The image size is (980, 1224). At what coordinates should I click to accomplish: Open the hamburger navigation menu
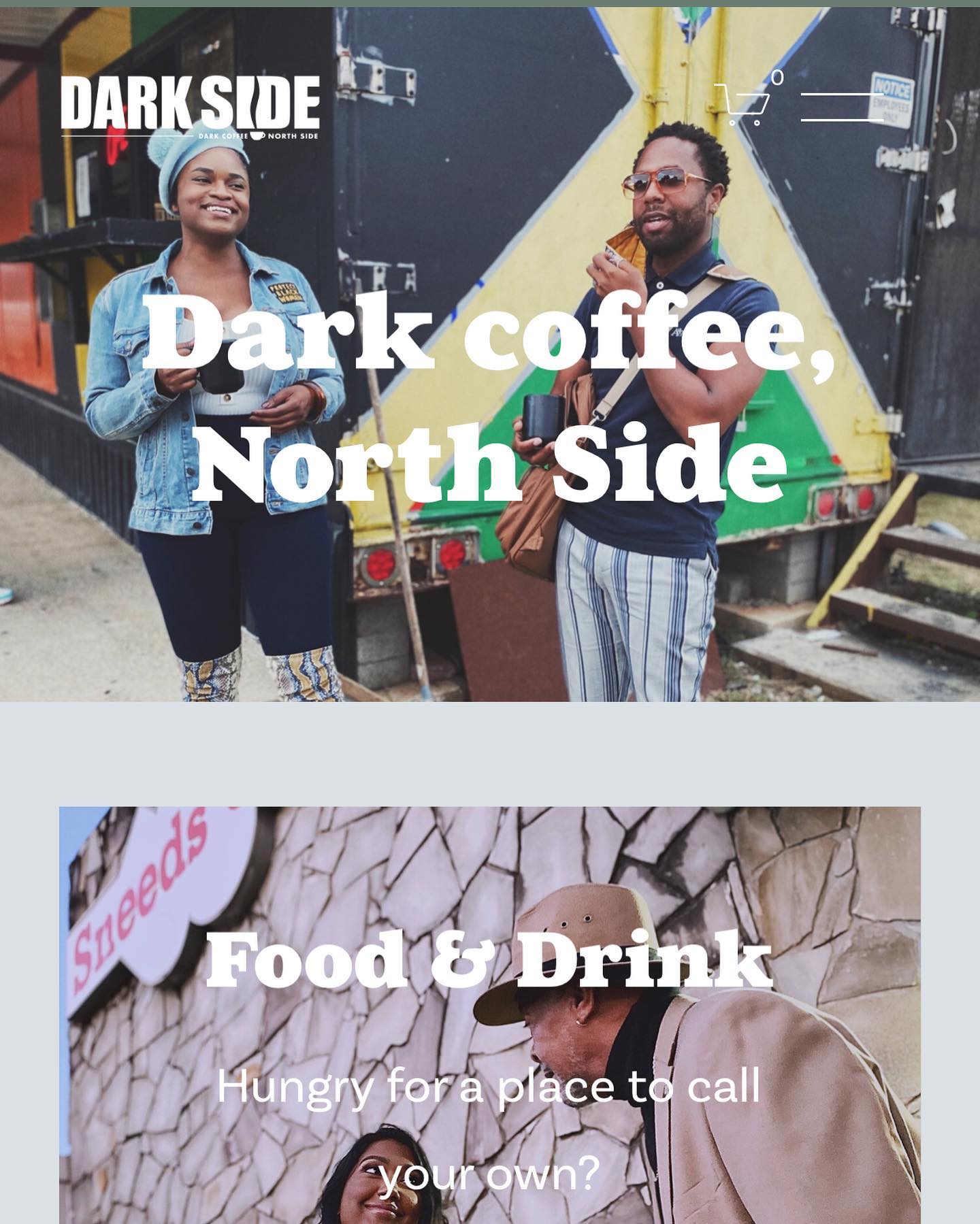point(842,107)
